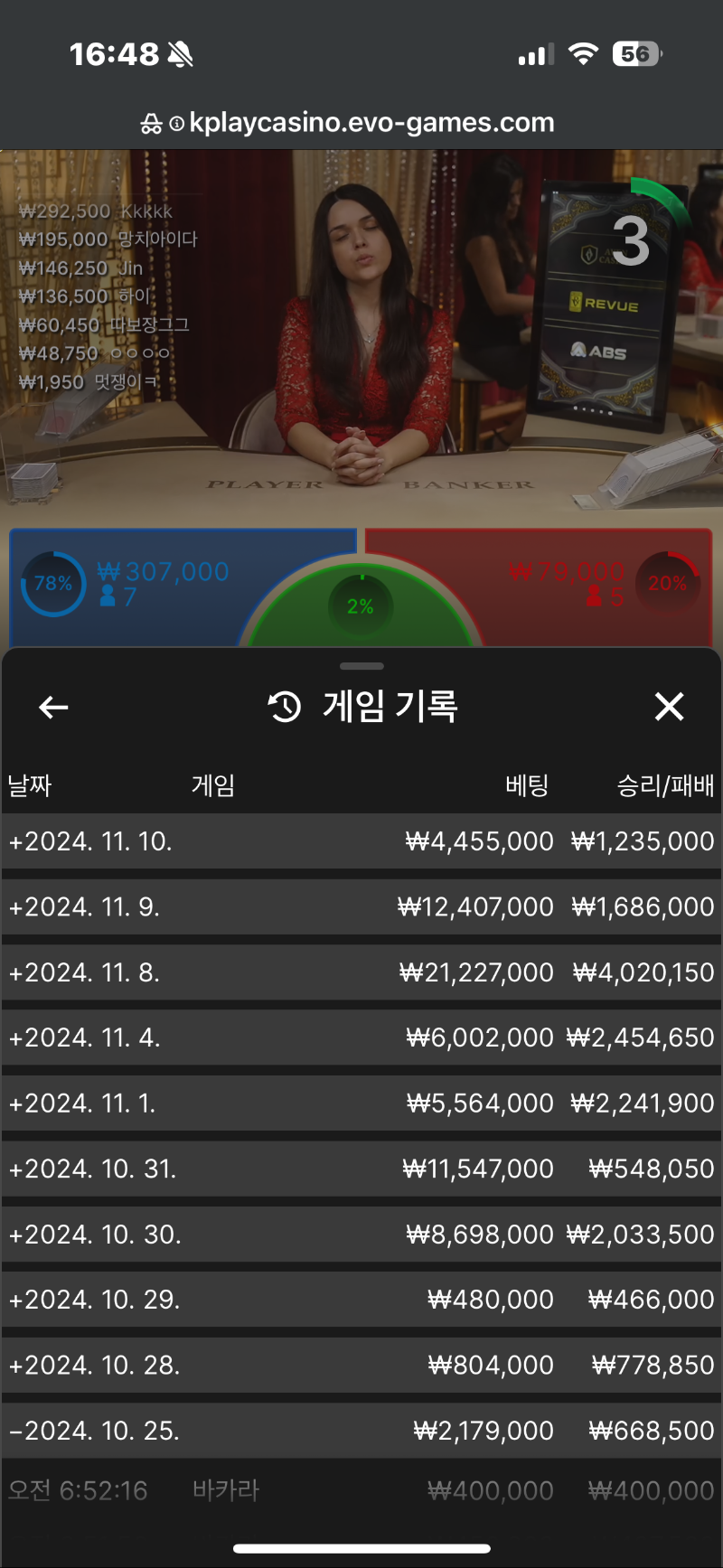Image resolution: width=723 pixels, height=1568 pixels.
Task: Expand the 2024. 10. 29. history row
Action: (361, 1300)
